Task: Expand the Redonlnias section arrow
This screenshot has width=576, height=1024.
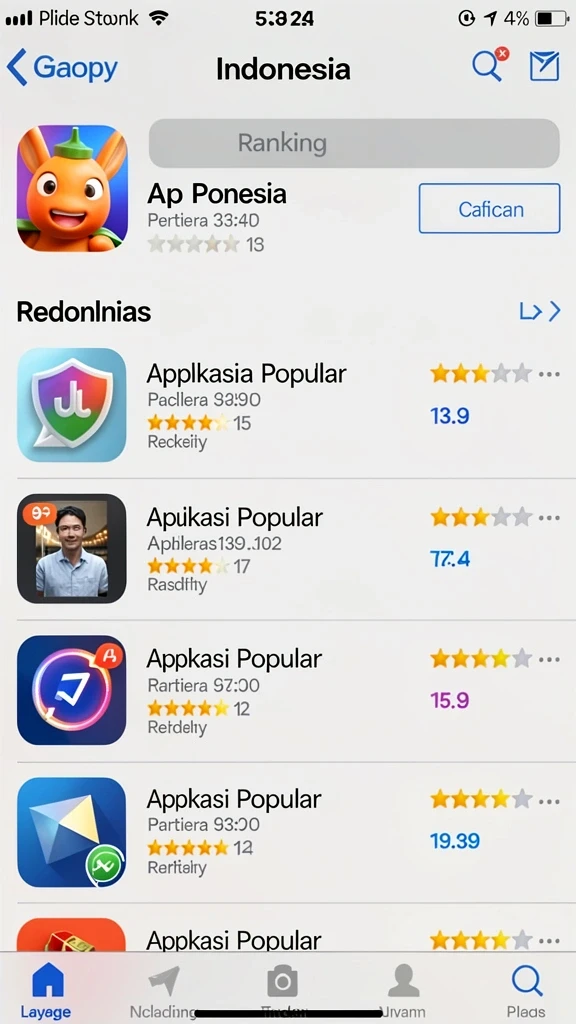Action: pos(539,312)
